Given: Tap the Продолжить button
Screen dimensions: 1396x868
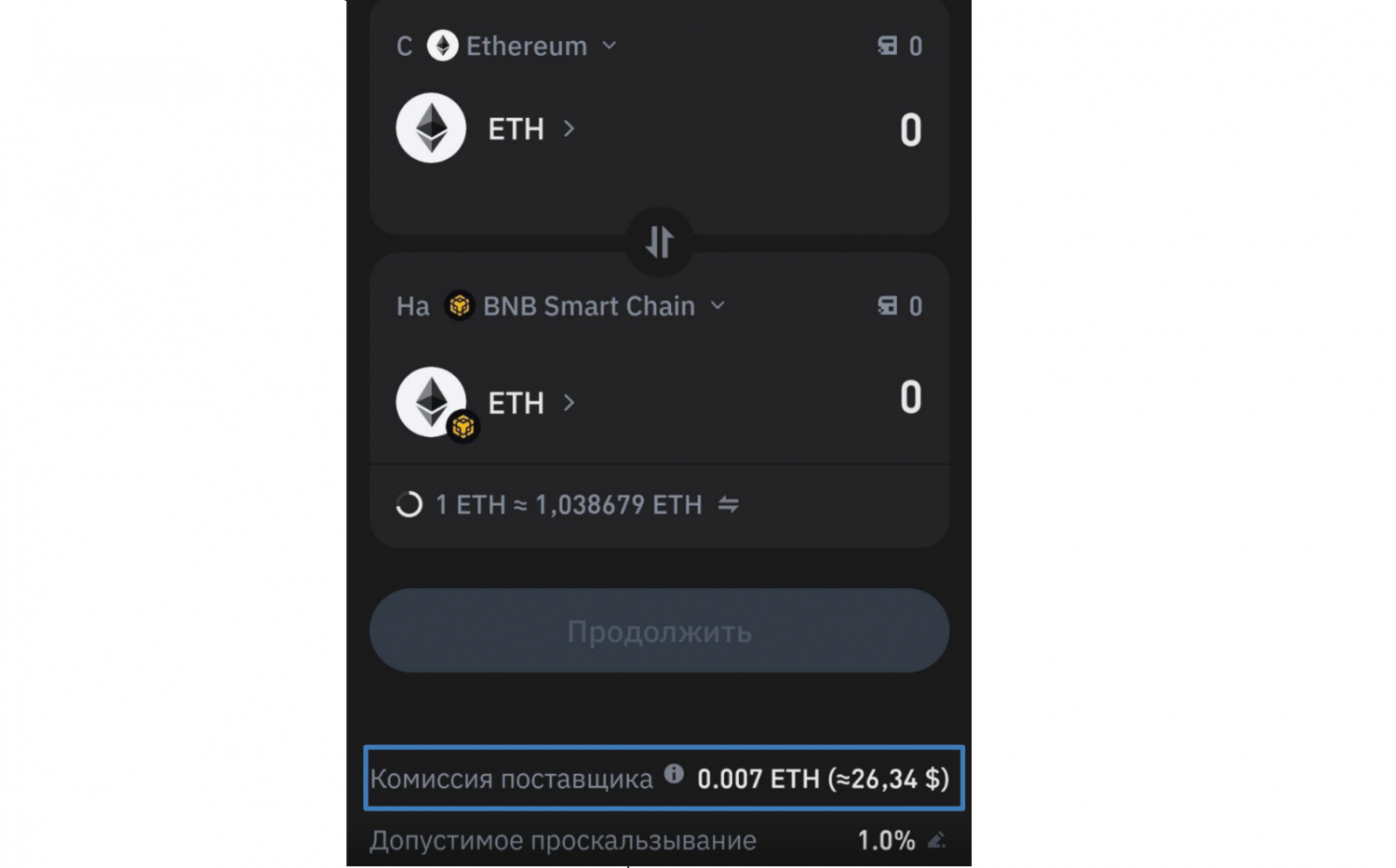Looking at the screenshot, I should 659,631.
